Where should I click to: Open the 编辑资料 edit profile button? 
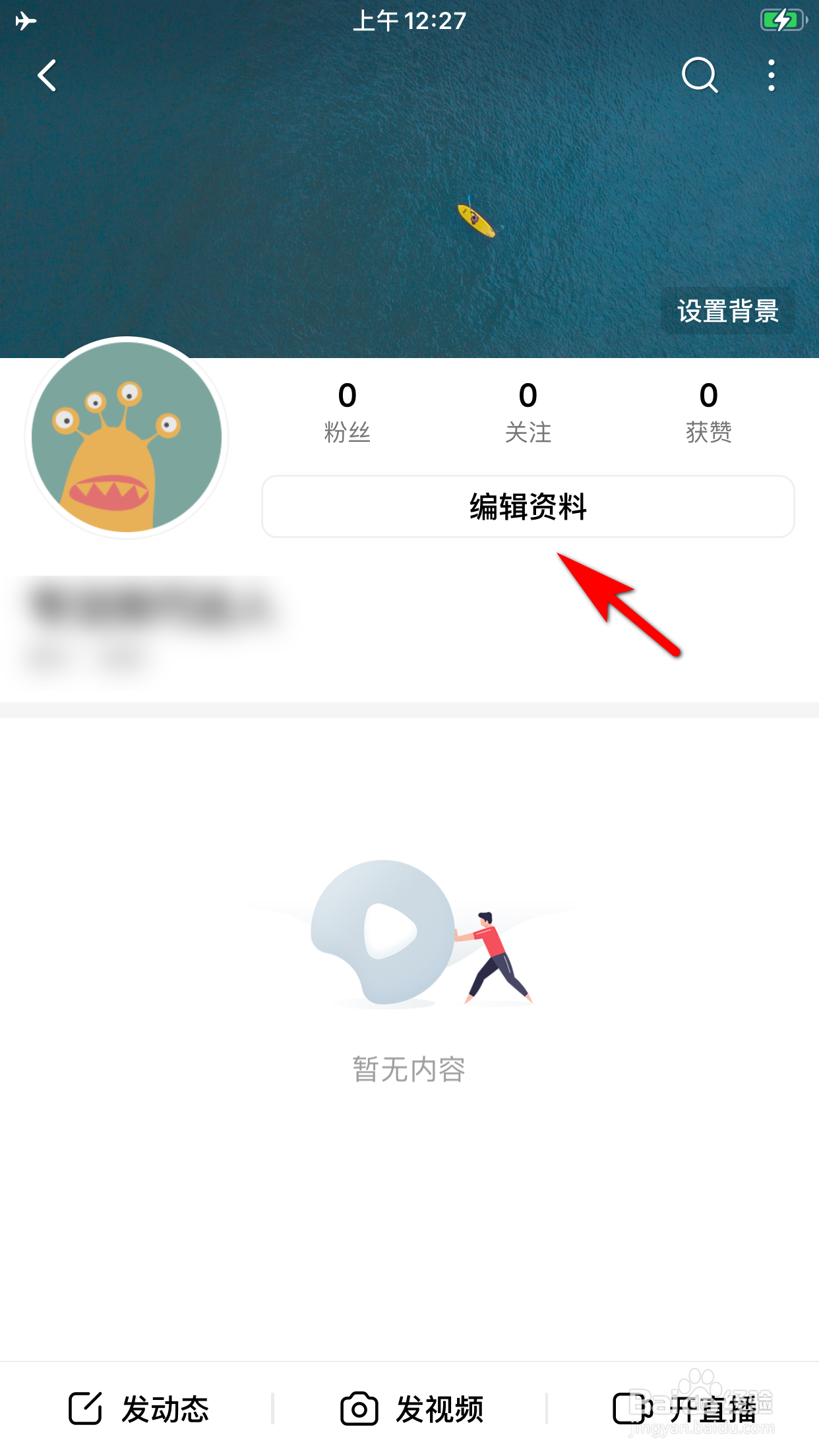(528, 506)
